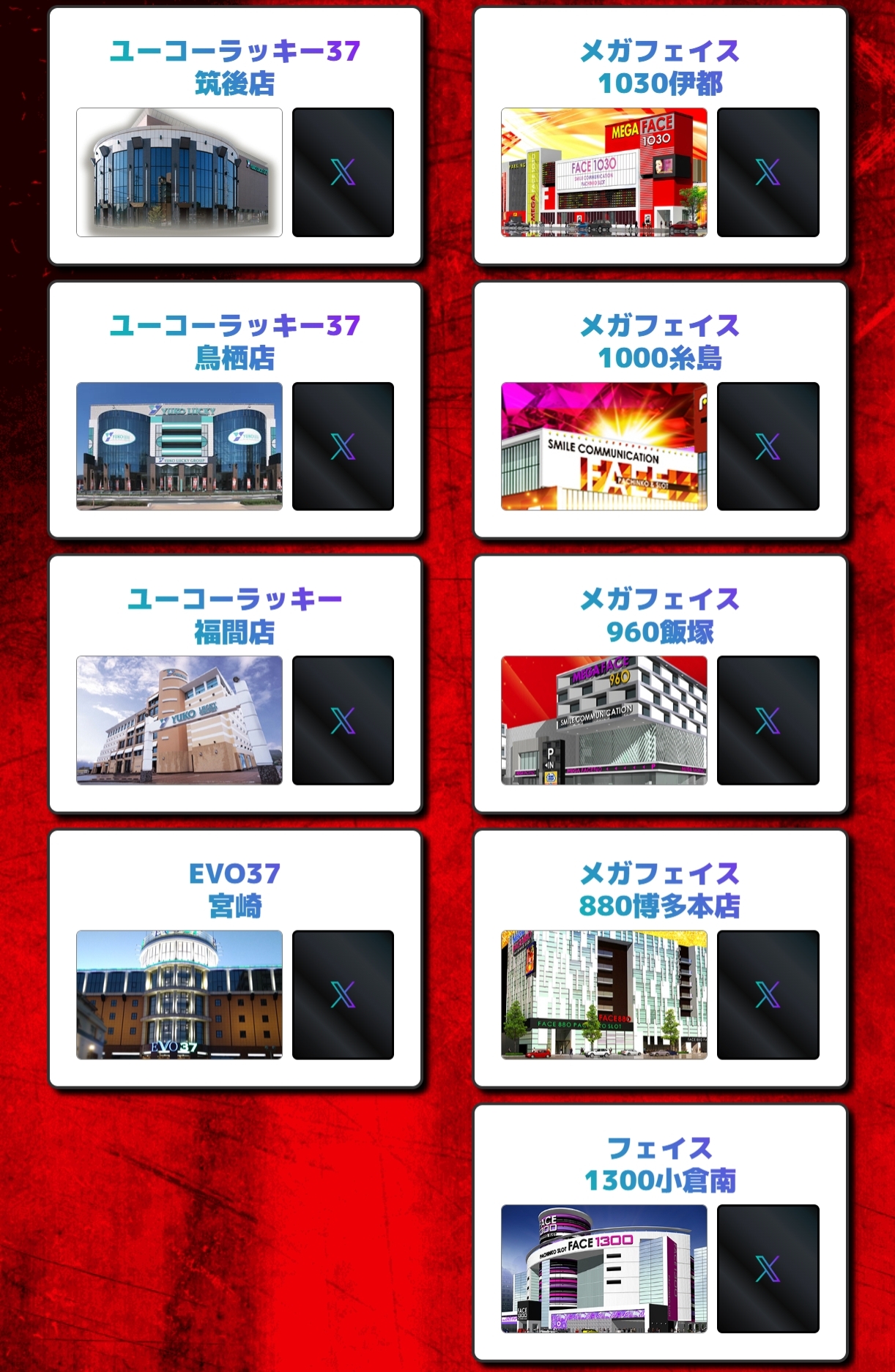Open X link for メガフェイス960飯塚

(768, 720)
